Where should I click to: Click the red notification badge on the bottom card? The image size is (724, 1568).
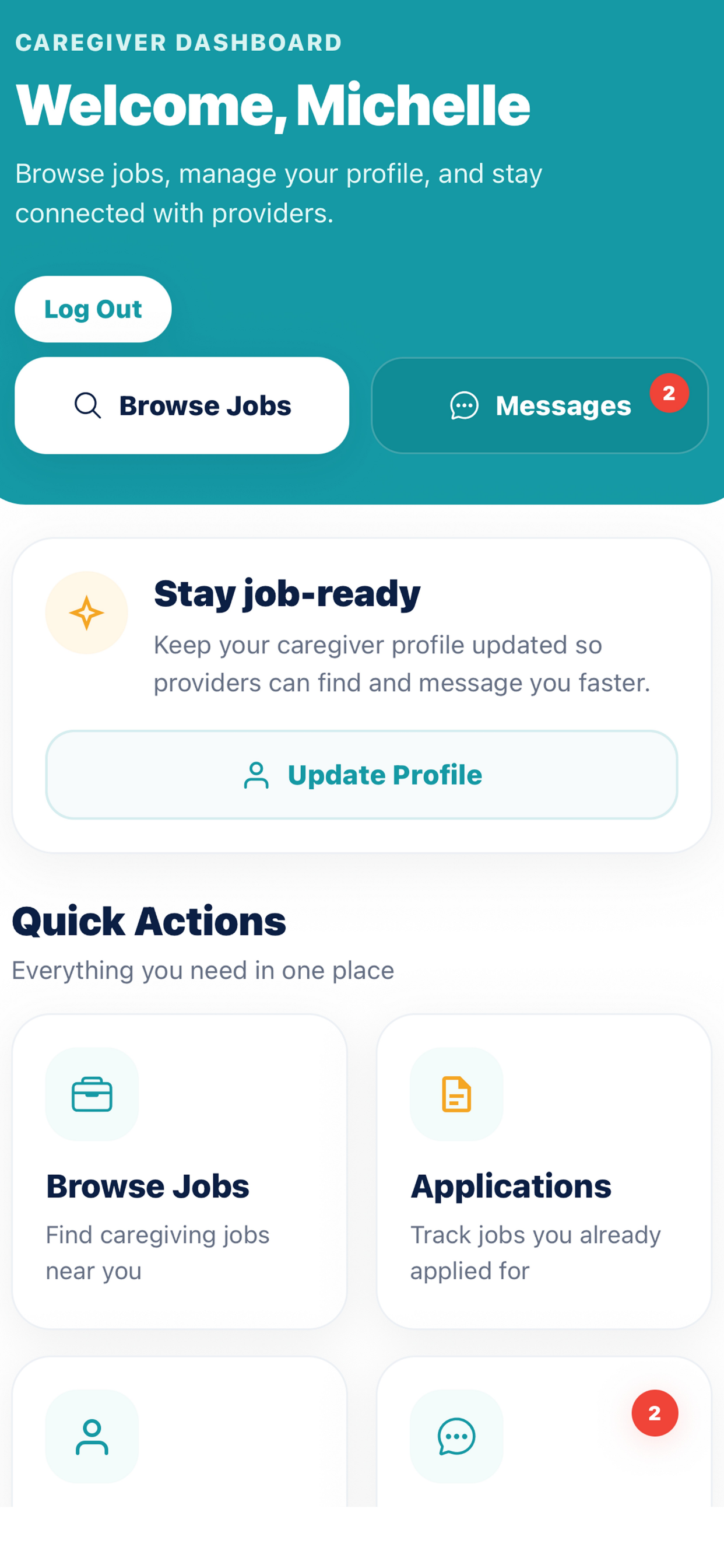[x=655, y=1413]
